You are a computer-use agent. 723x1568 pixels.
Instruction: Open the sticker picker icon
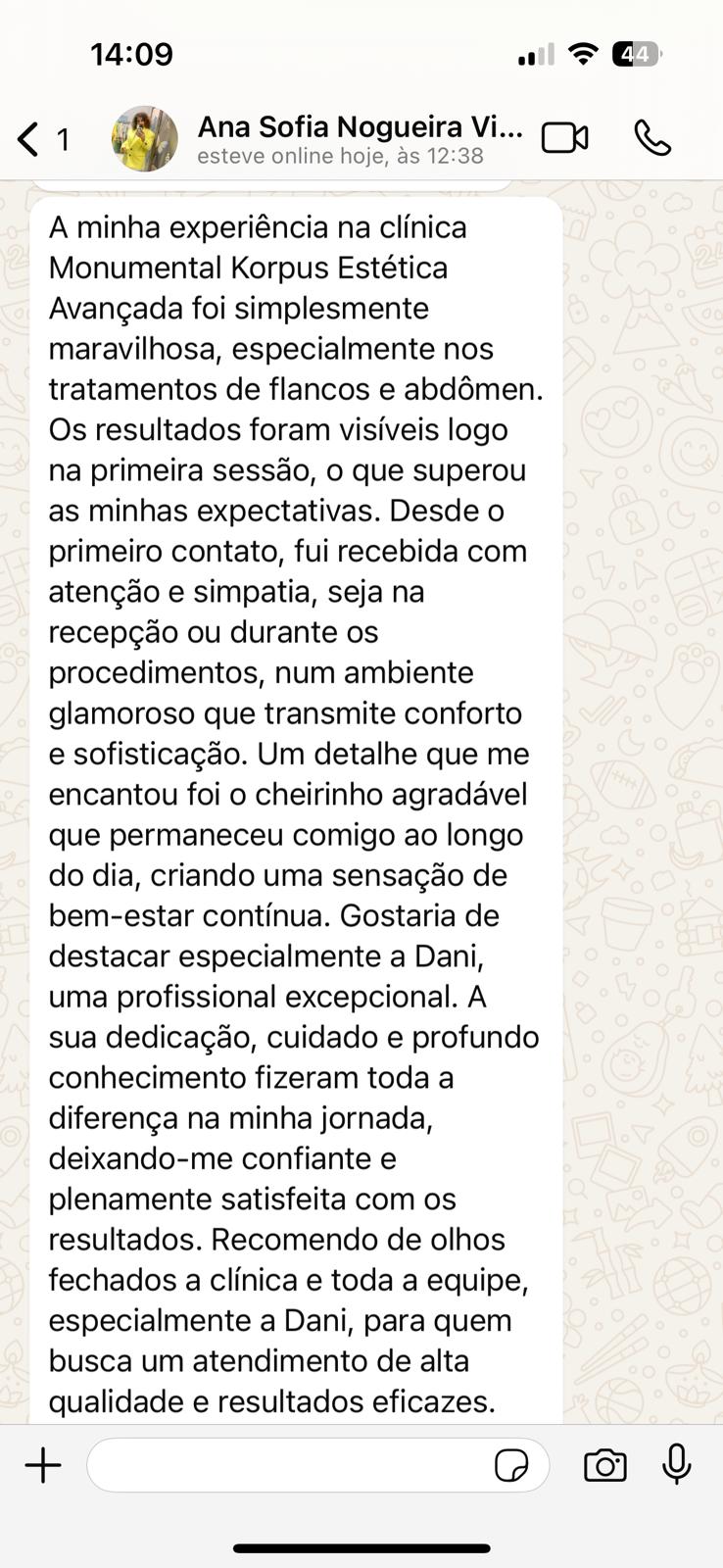pos(511,1466)
